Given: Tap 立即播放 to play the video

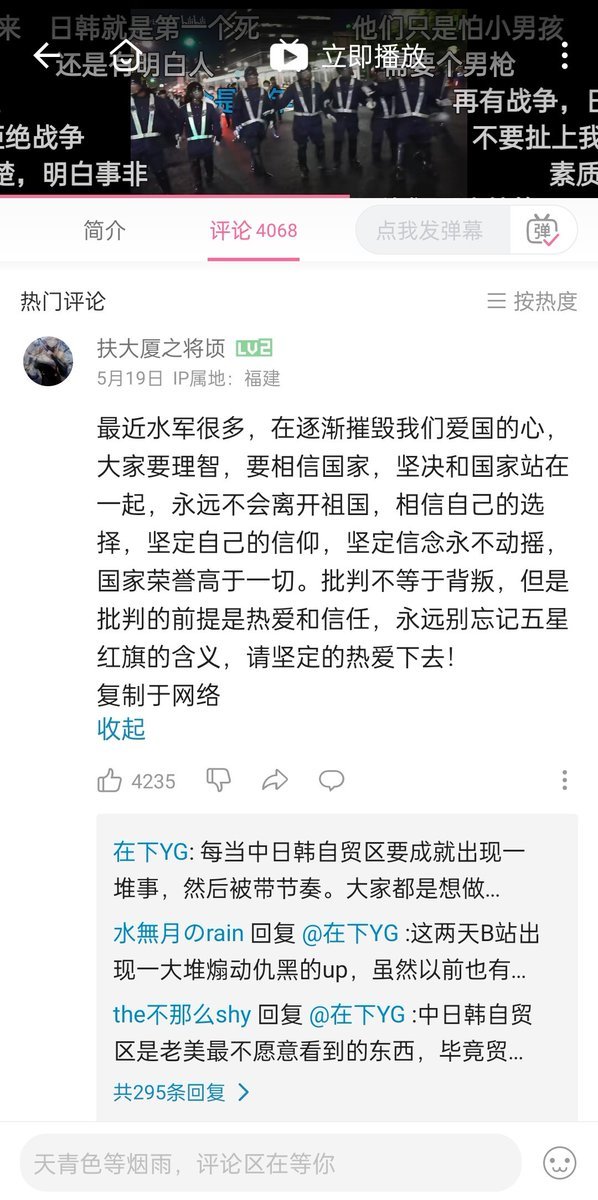Looking at the screenshot, I should 348,55.
